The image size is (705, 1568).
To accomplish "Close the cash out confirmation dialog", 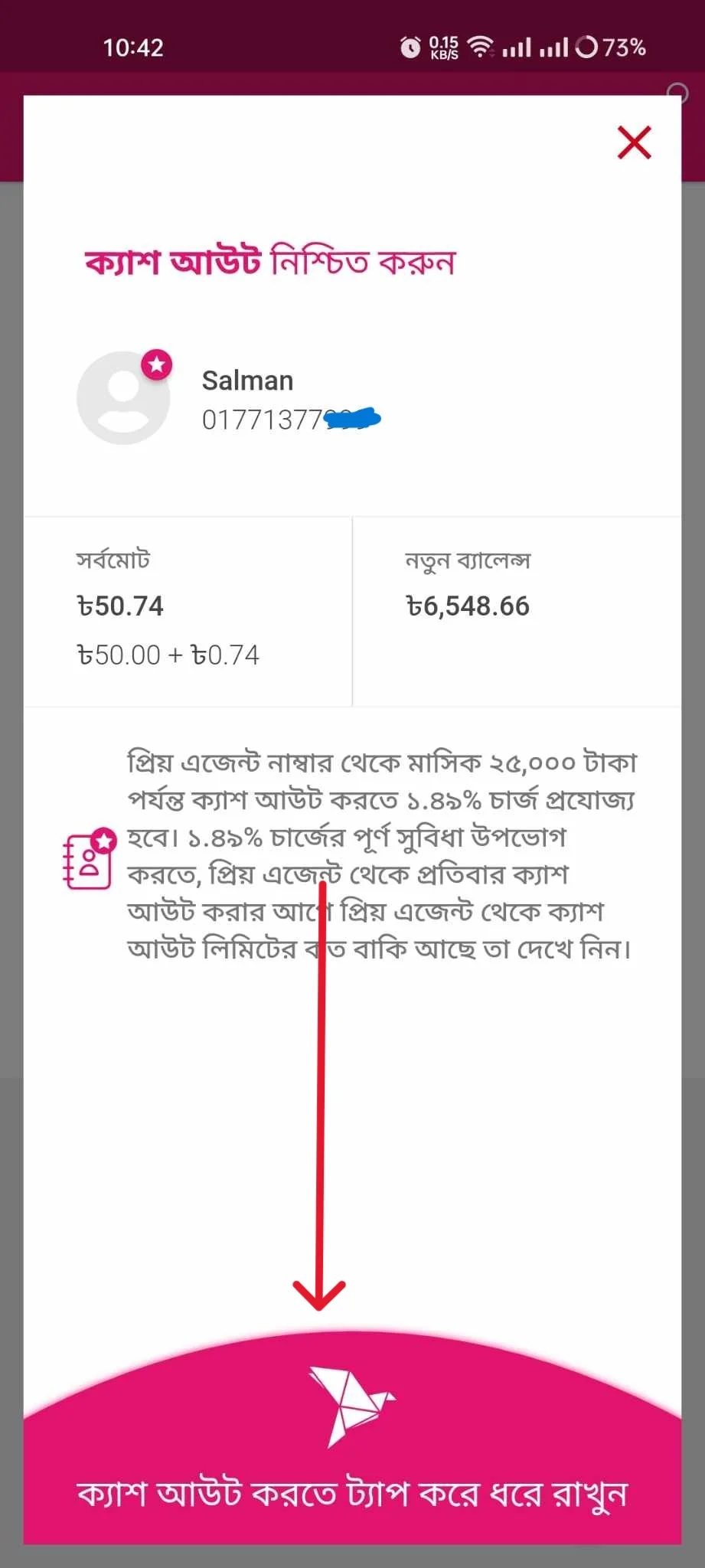I will tap(634, 143).
